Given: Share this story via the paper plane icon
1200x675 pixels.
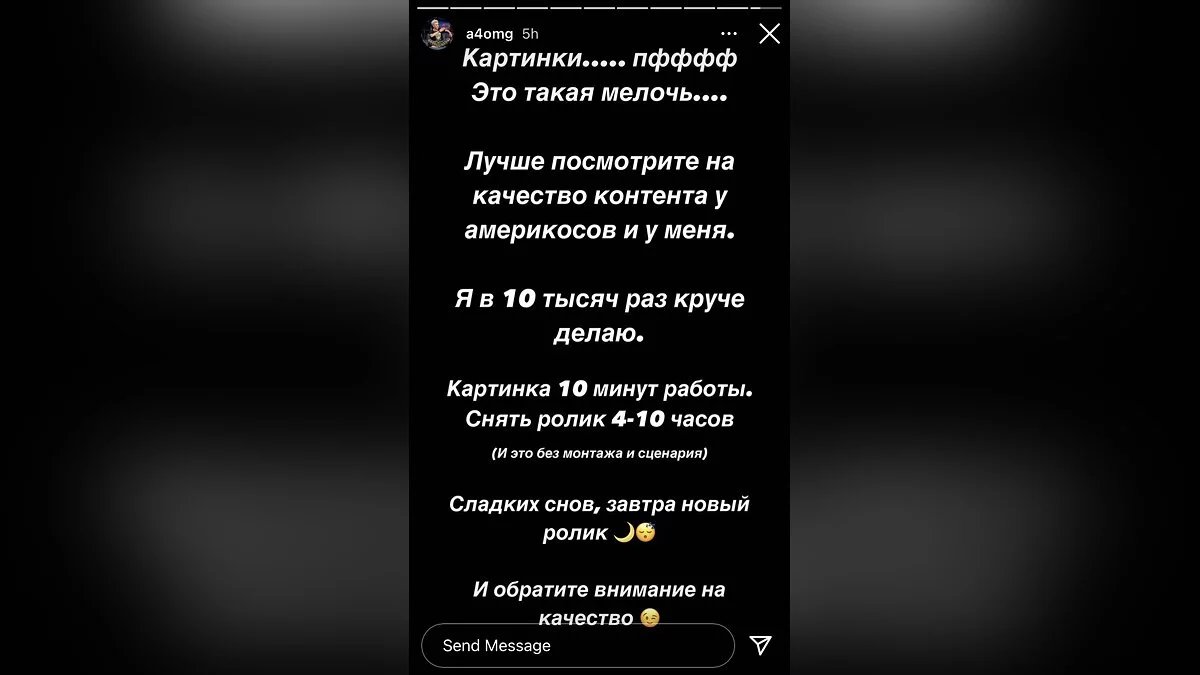Looking at the screenshot, I should 760,645.
